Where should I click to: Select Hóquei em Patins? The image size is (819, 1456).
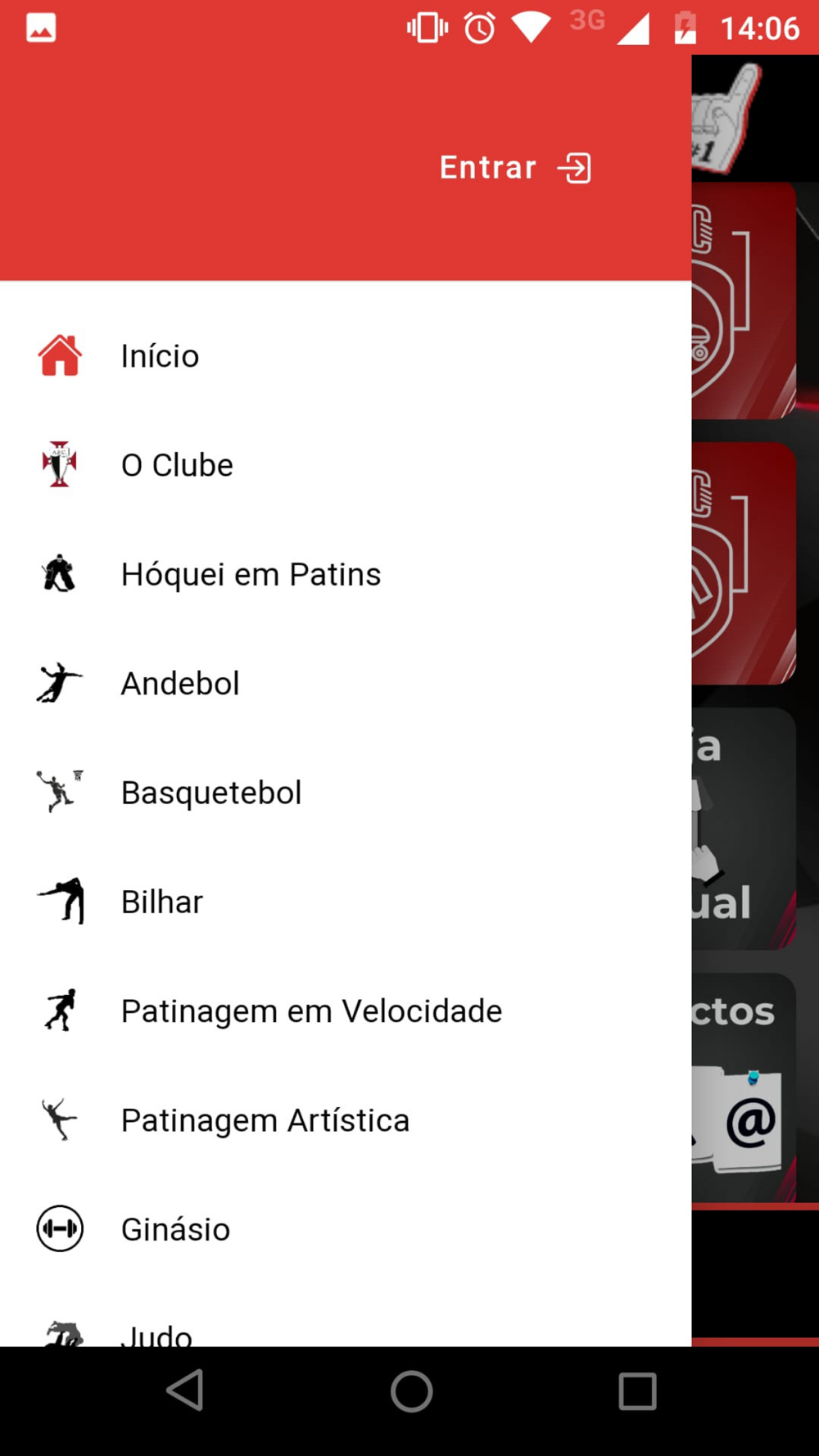click(346, 574)
